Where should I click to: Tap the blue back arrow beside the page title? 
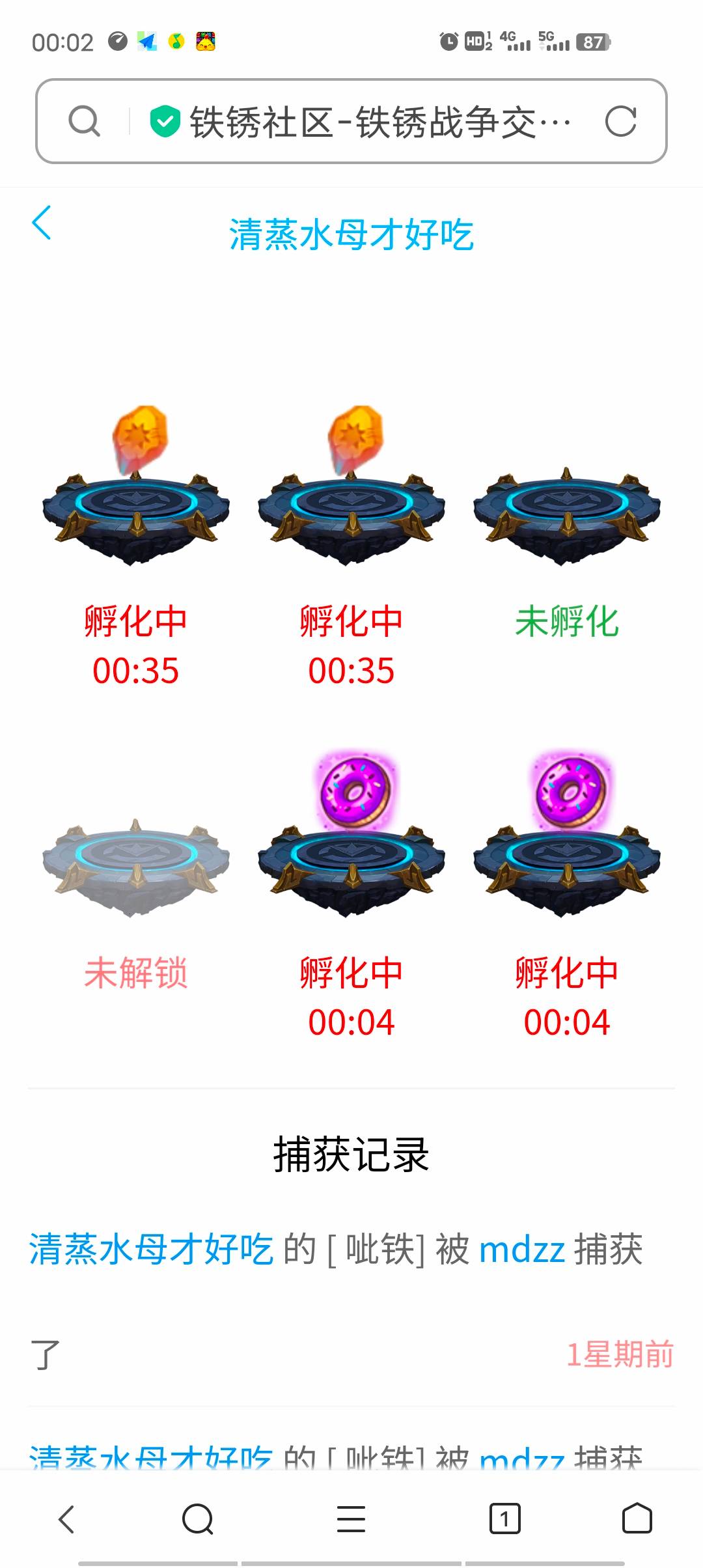click(42, 223)
